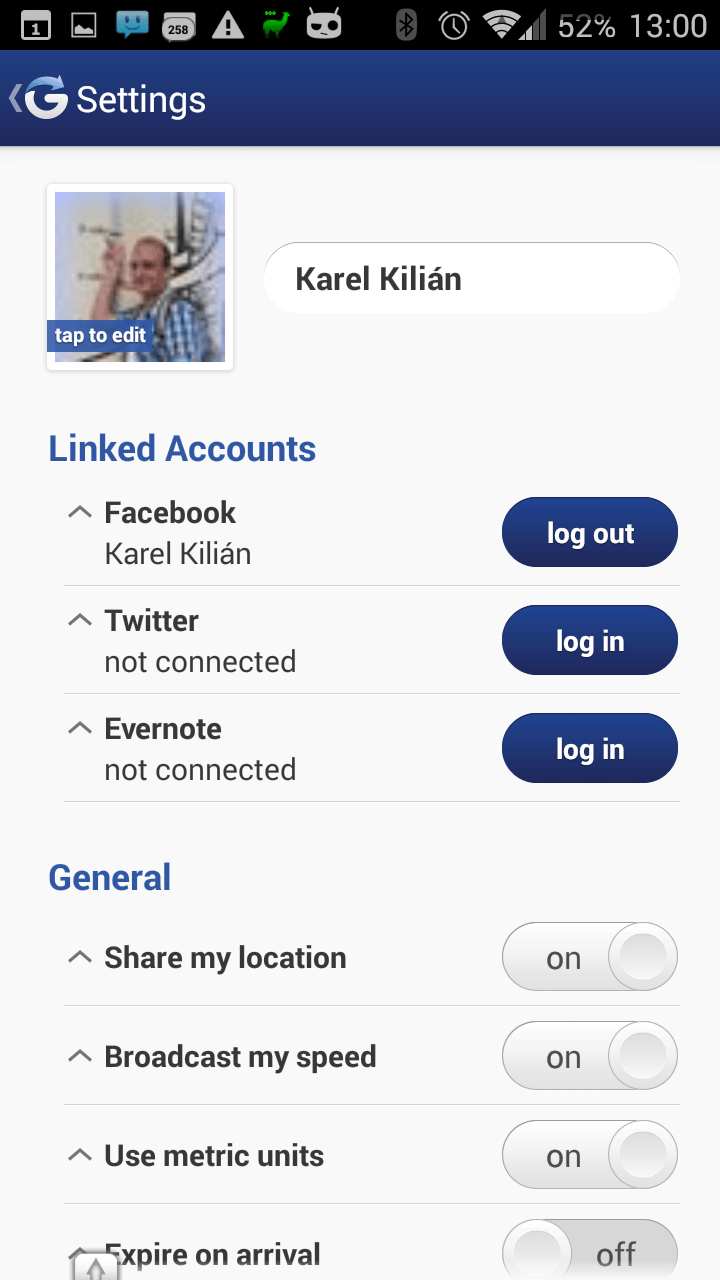Edit the name field Karel Kilián
This screenshot has height=1280, width=720.
coord(472,278)
